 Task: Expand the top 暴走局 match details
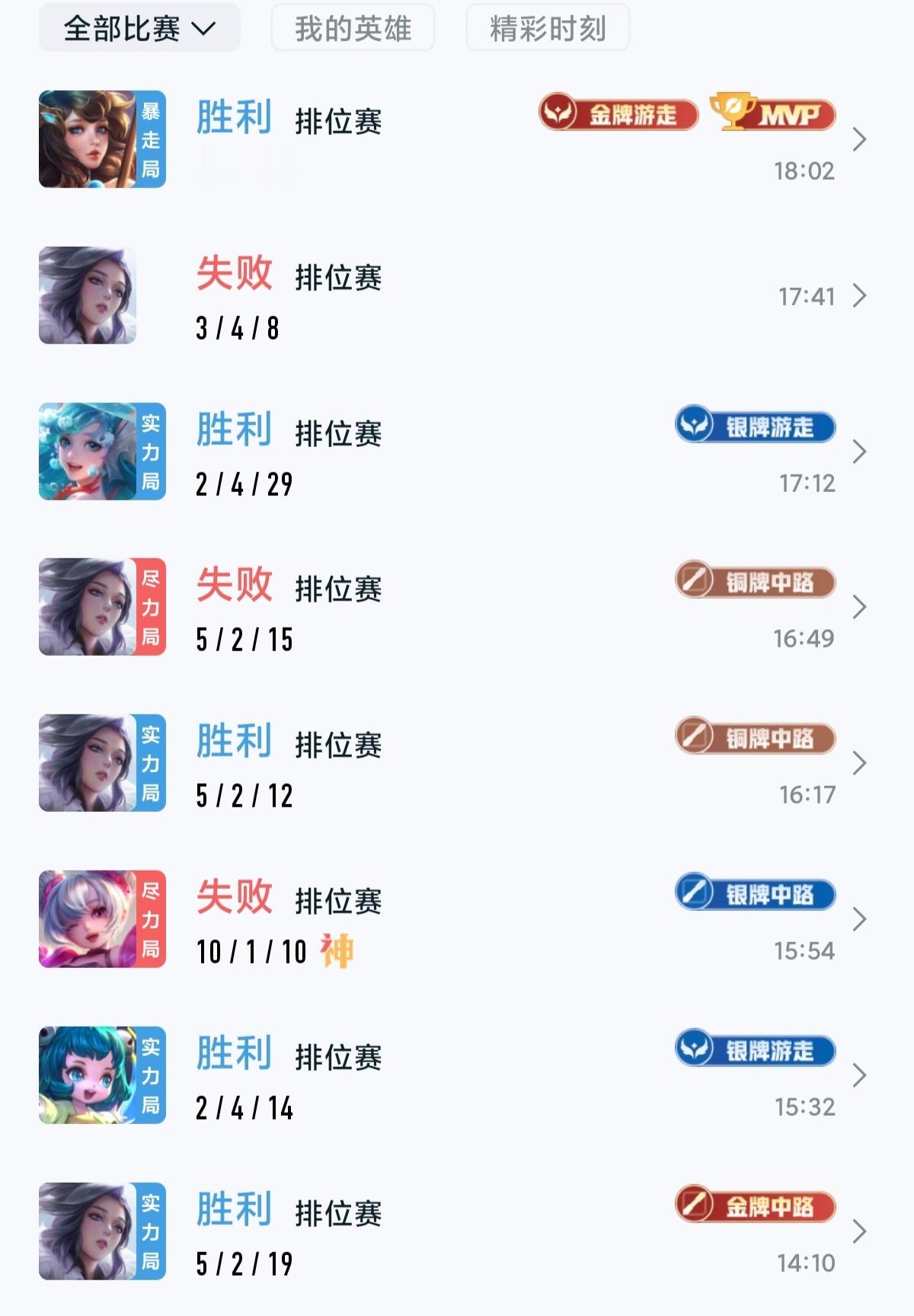(861, 141)
